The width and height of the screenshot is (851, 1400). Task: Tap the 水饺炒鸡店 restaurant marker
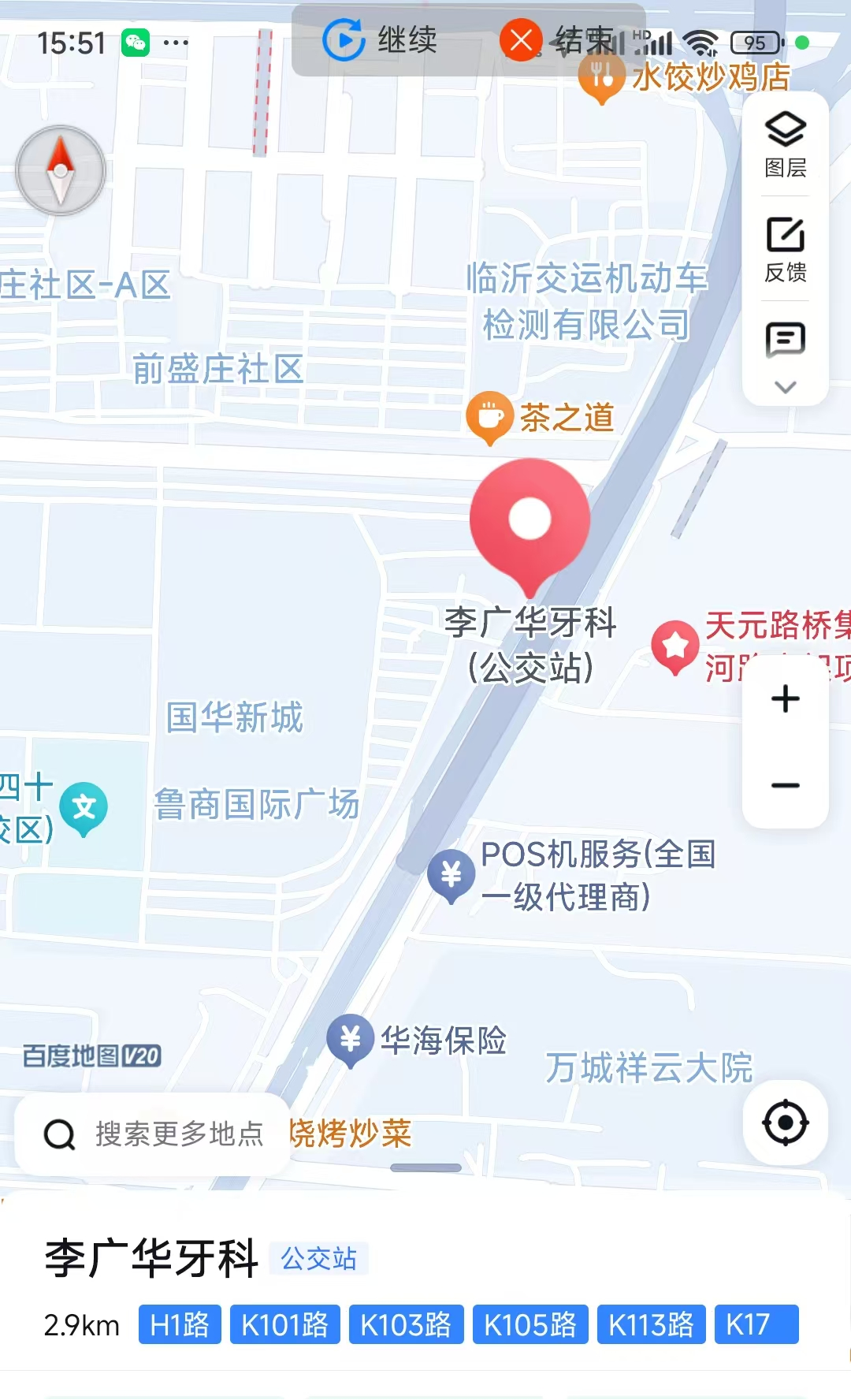tap(602, 77)
